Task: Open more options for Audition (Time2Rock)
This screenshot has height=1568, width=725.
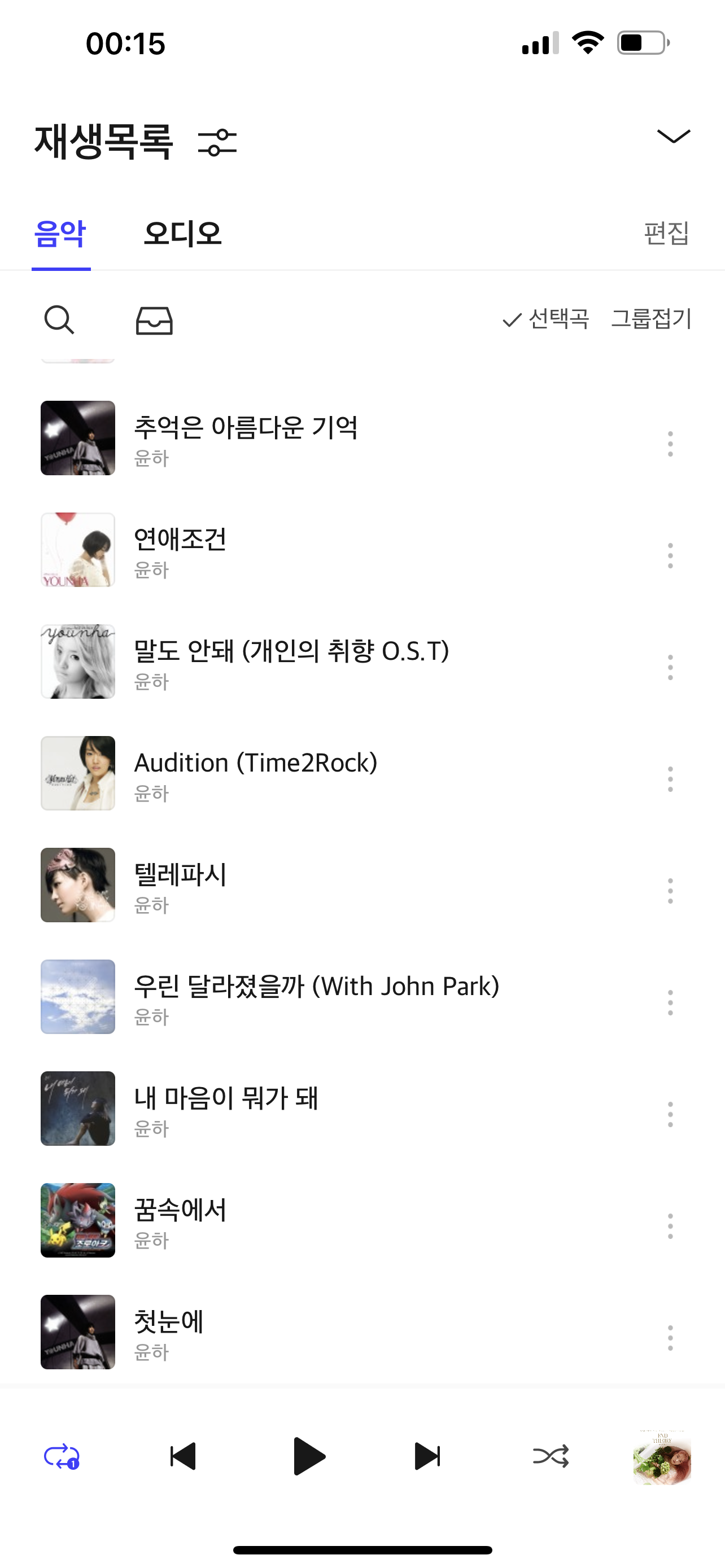Action: click(x=670, y=779)
